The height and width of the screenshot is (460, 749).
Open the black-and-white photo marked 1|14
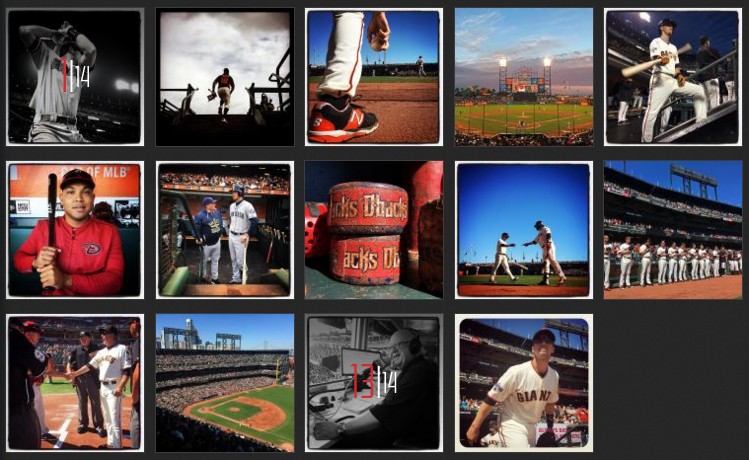point(75,77)
